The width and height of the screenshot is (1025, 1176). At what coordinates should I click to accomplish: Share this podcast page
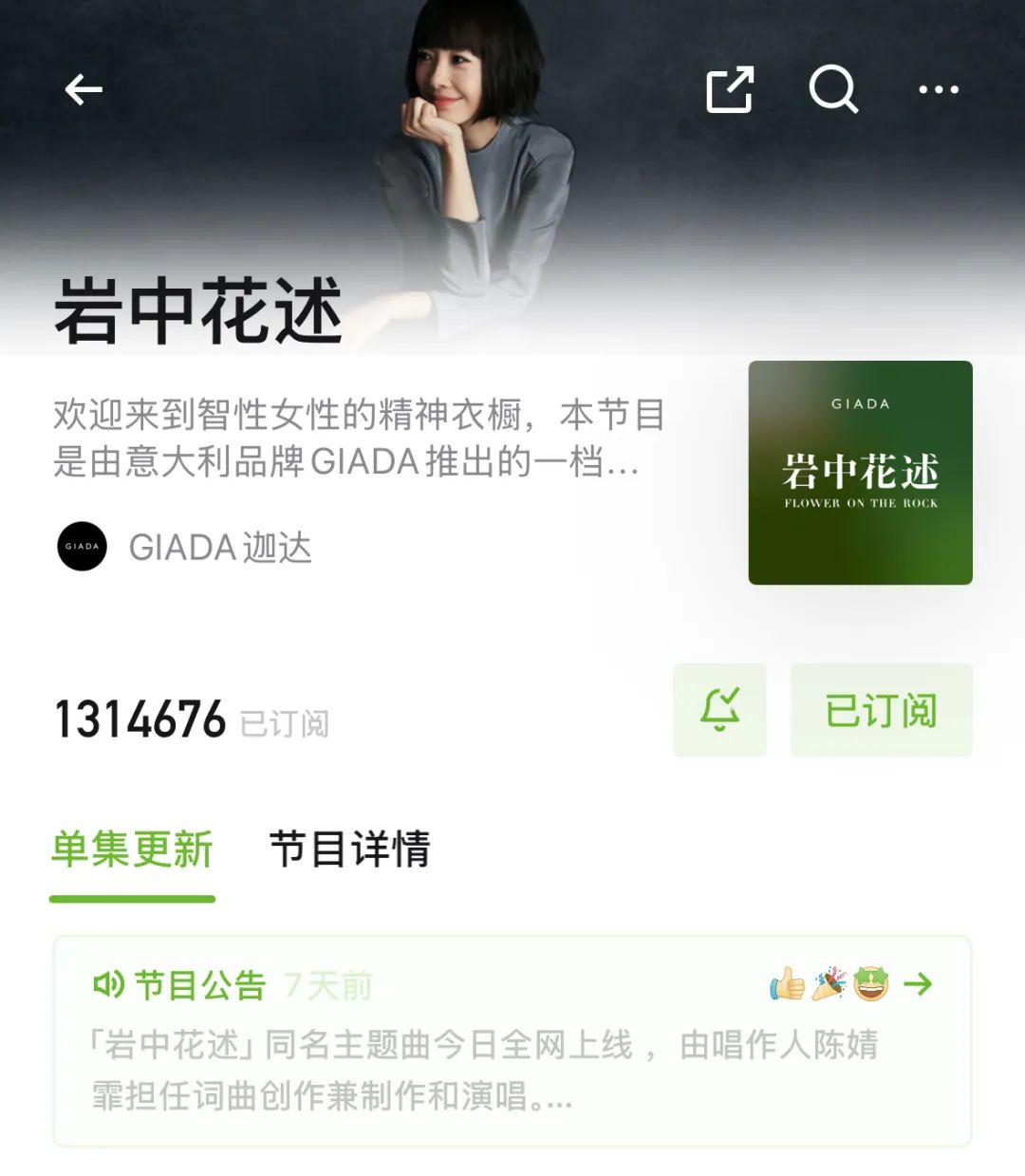729,90
